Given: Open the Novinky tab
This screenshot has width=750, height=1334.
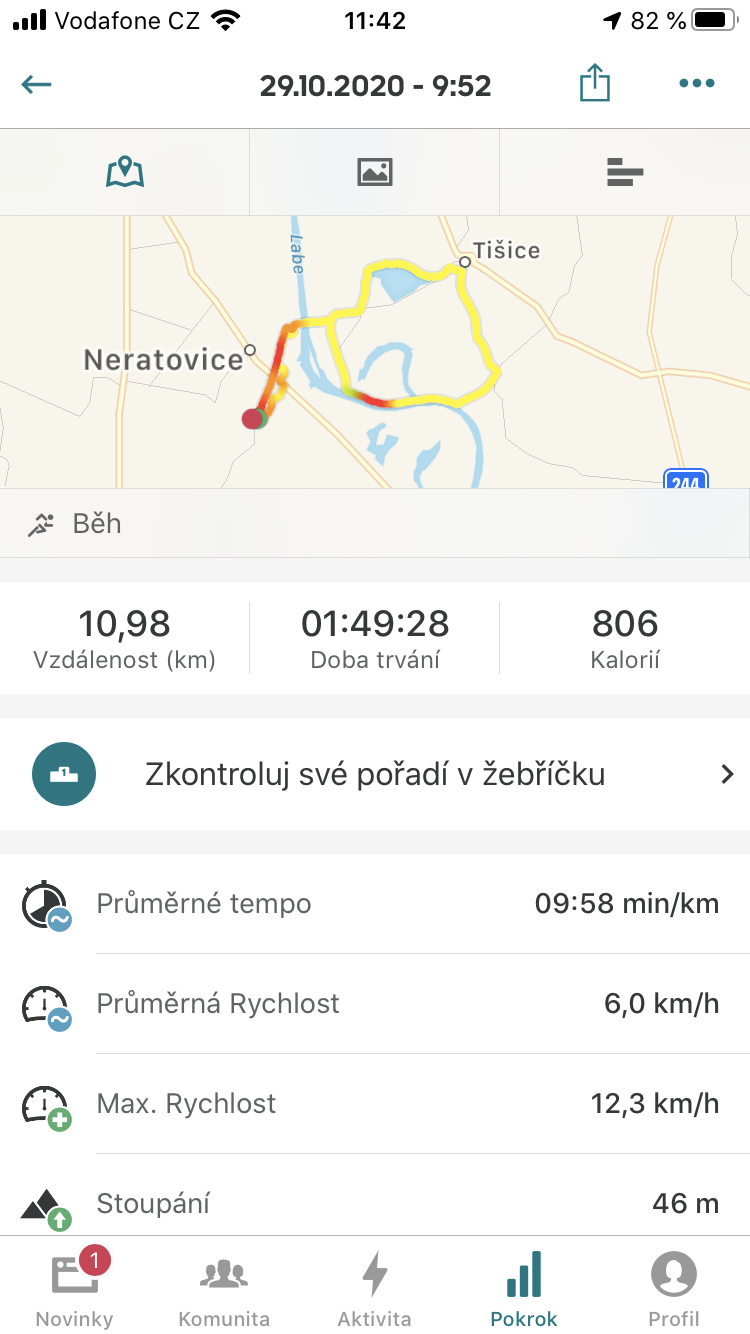Looking at the screenshot, I should pos(75,1288).
